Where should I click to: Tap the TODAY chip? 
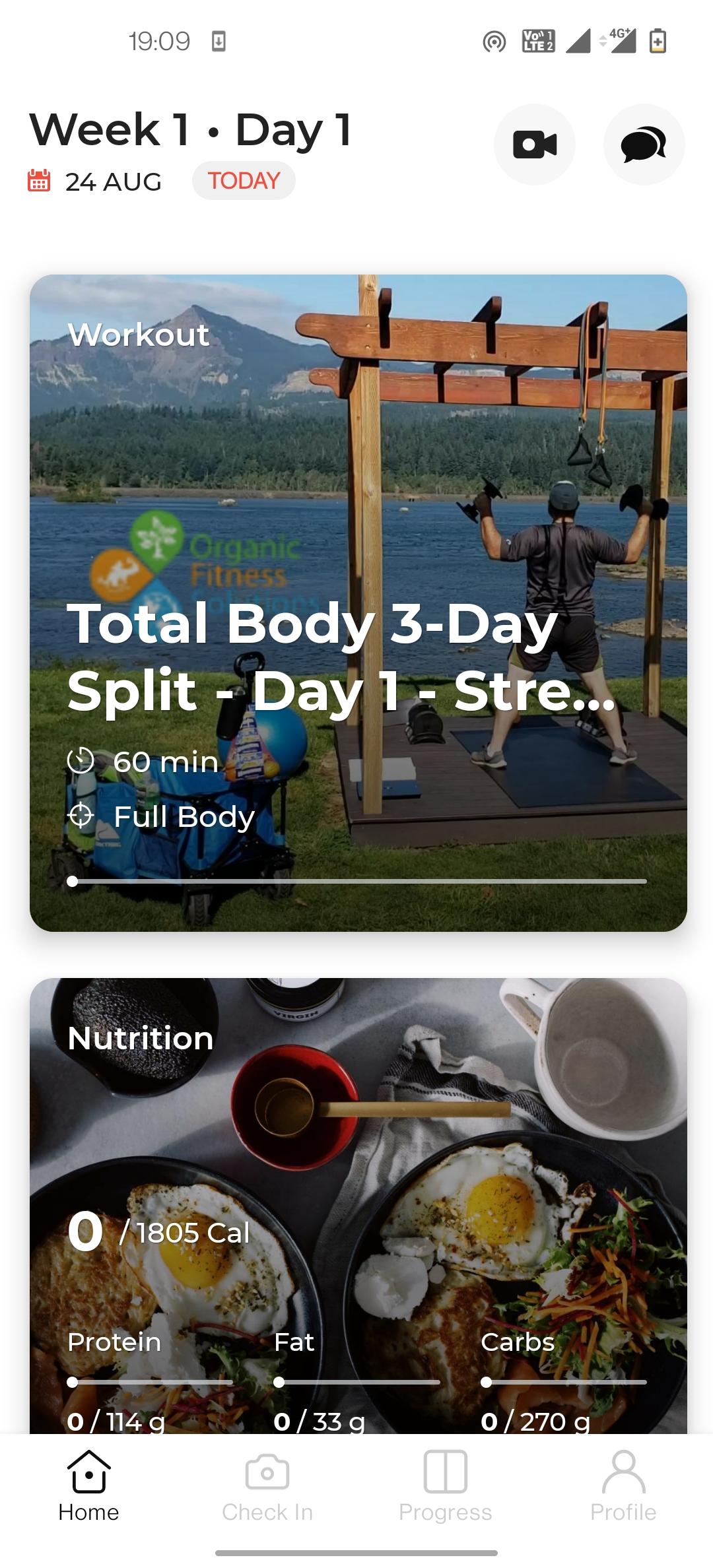tap(244, 180)
